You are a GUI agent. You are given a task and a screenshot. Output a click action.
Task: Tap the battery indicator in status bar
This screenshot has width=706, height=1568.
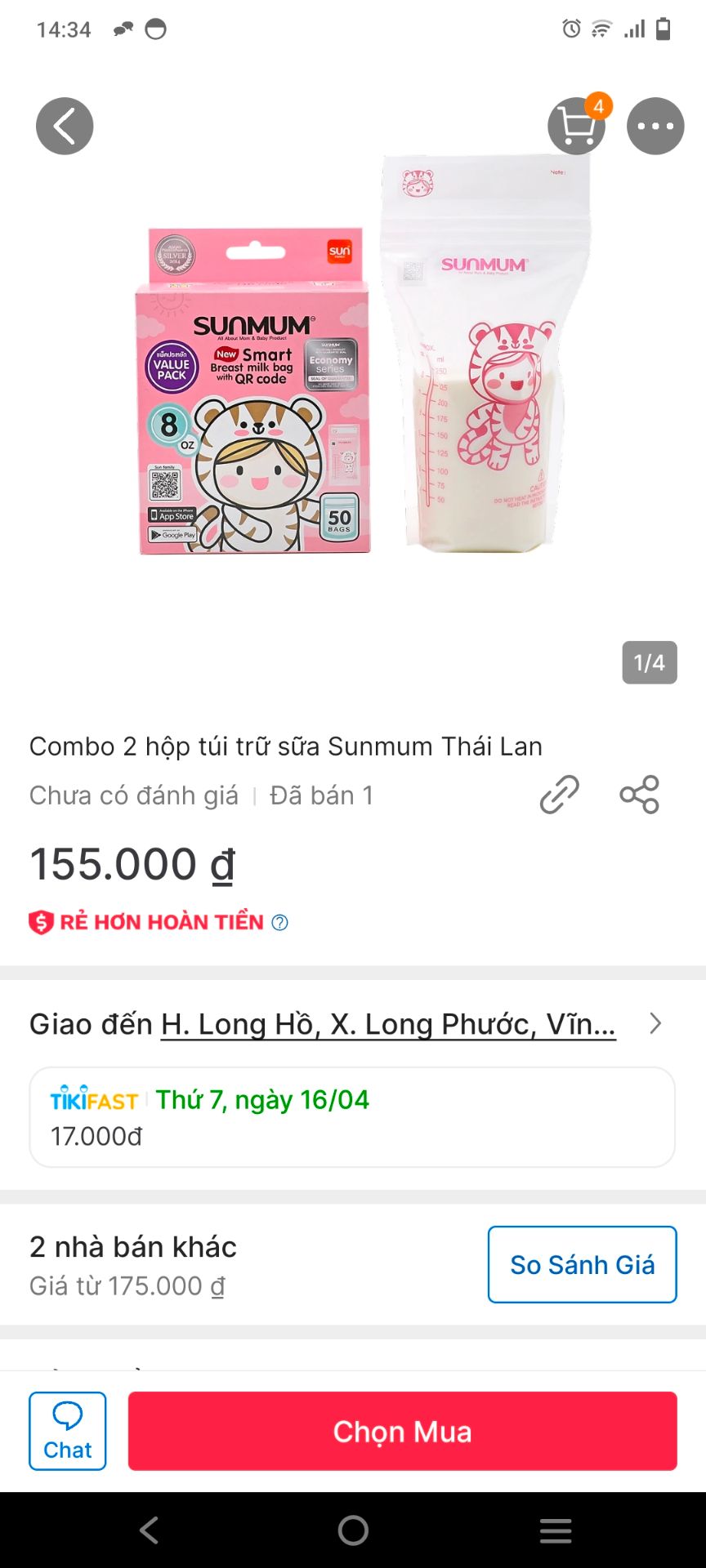(664, 27)
